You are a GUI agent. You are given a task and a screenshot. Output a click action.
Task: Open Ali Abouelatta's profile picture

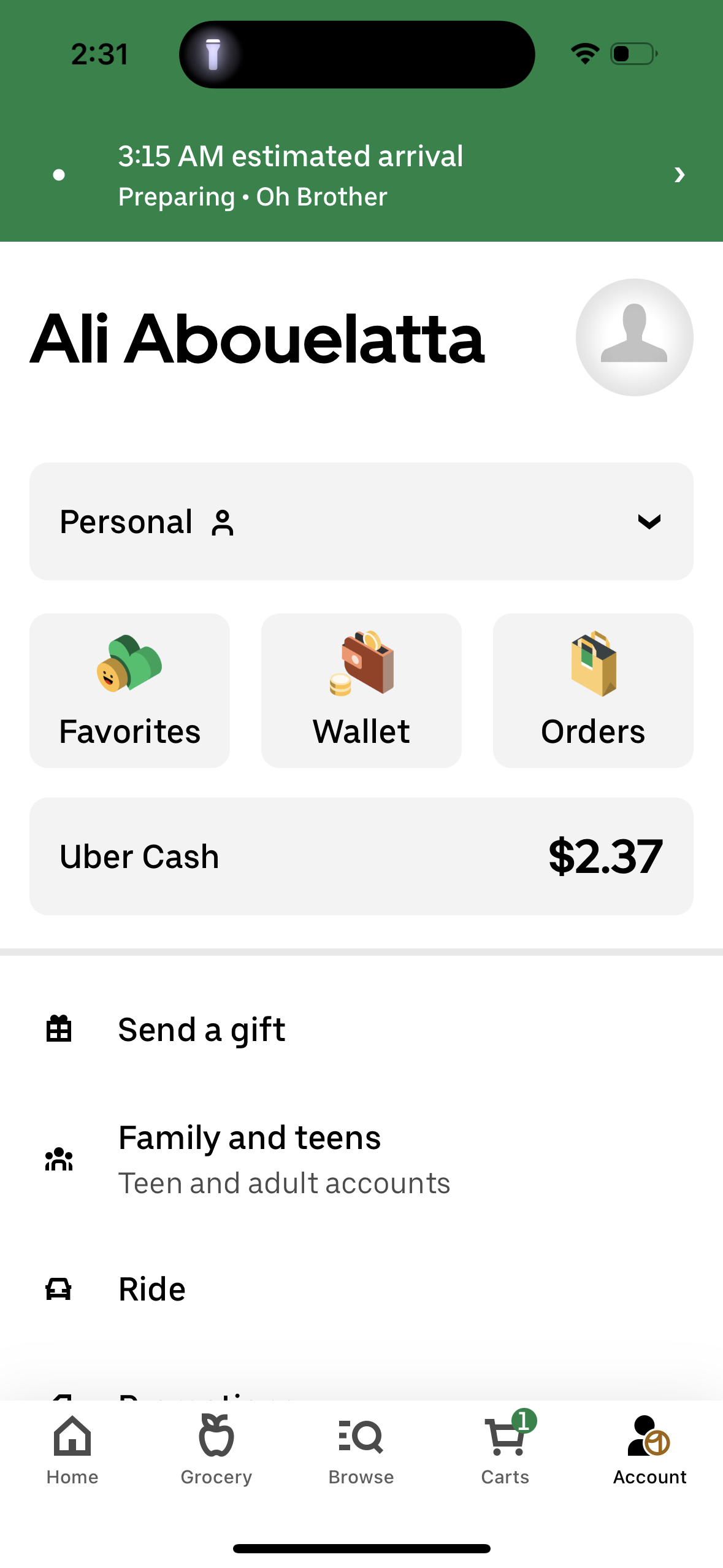pyautogui.click(x=634, y=338)
